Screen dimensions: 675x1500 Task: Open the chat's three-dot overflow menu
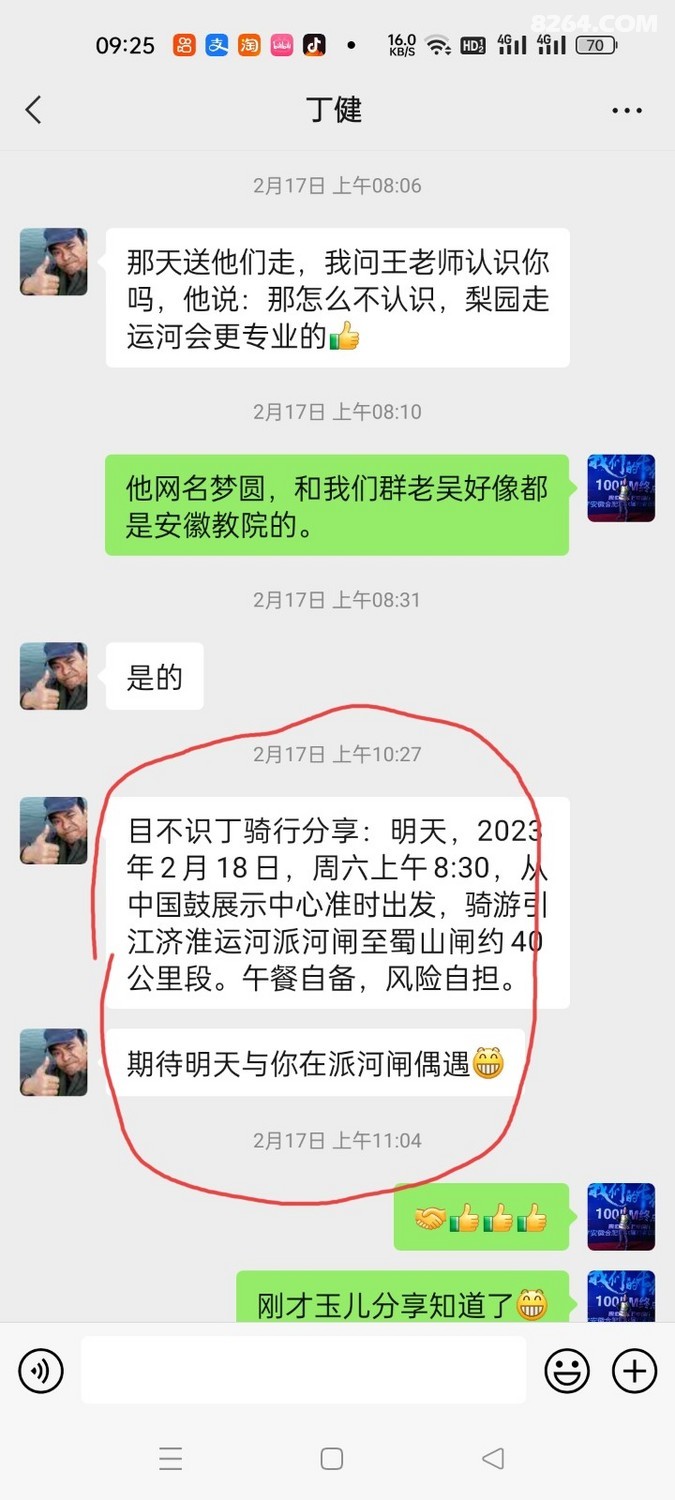point(627,110)
